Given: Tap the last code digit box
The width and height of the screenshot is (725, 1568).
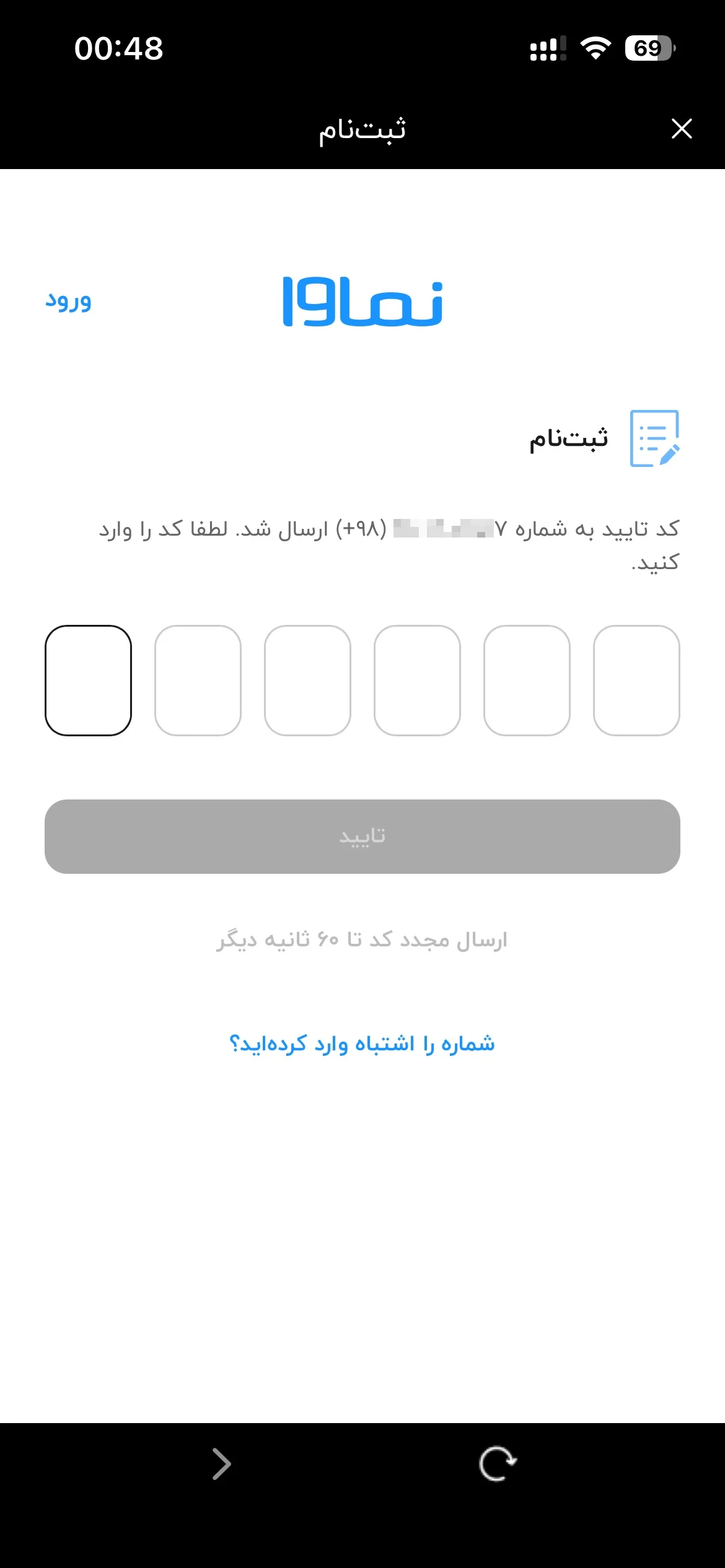Looking at the screenshot, I should (636, 681).
